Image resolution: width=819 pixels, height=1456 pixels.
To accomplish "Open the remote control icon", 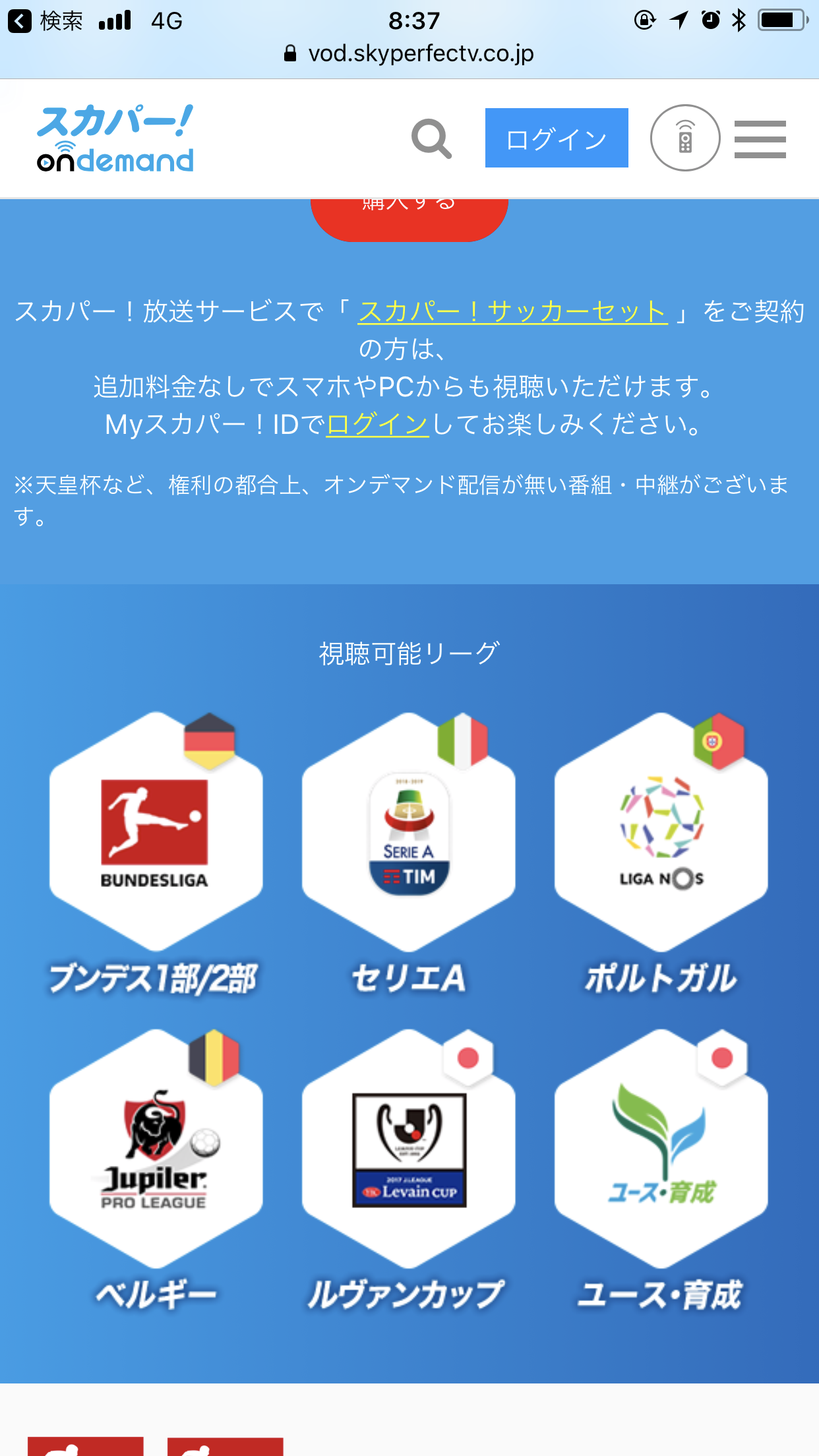I will 684,138.
